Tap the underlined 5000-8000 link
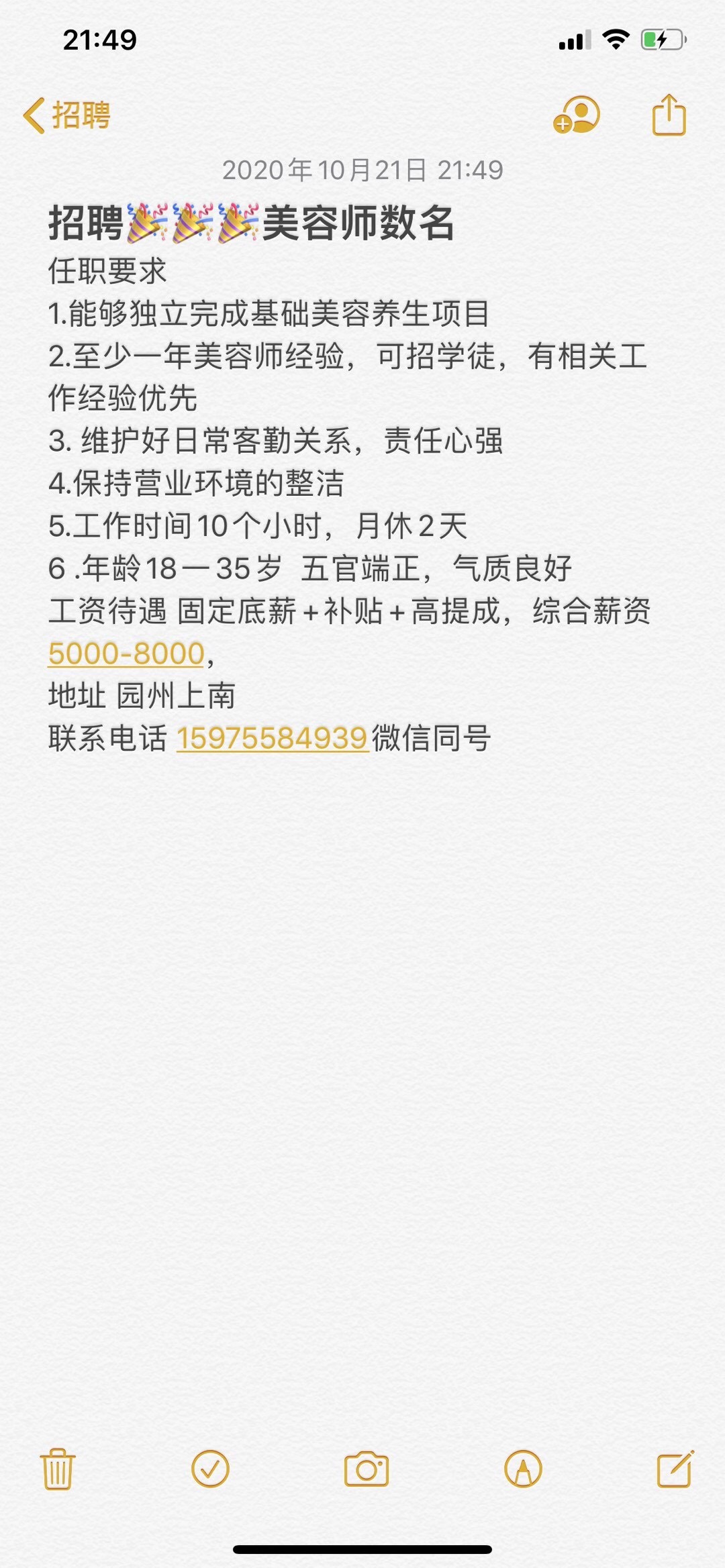 pos(126,654)
